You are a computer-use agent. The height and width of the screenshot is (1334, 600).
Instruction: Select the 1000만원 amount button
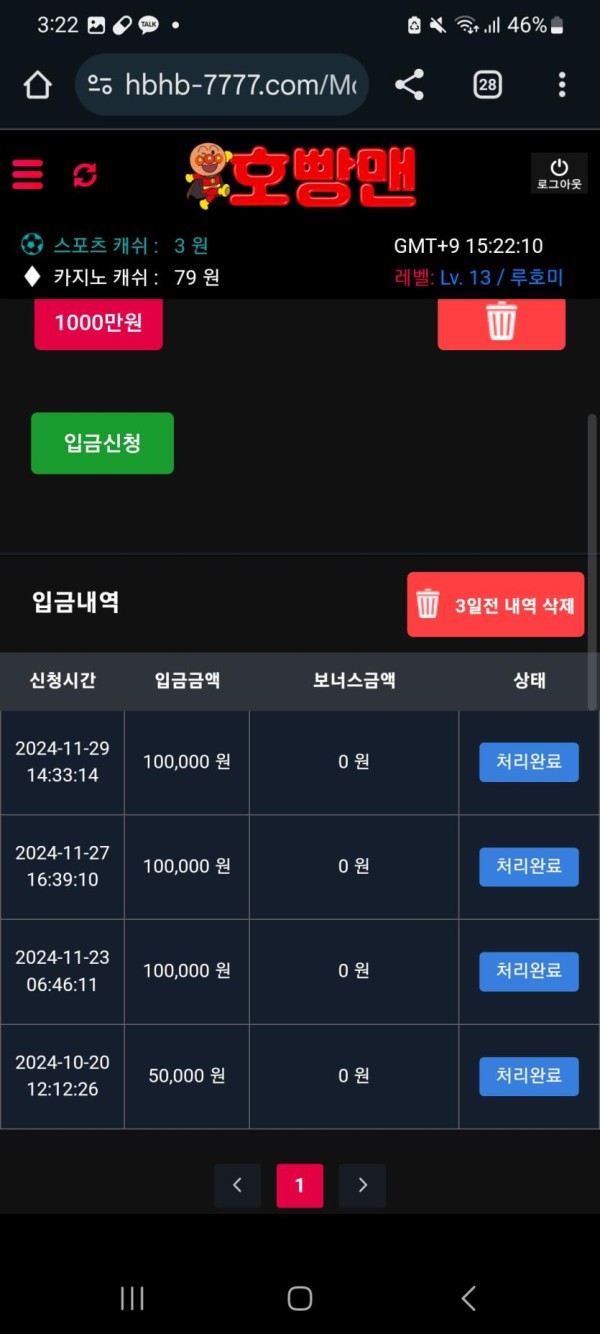tap(98, 323)
